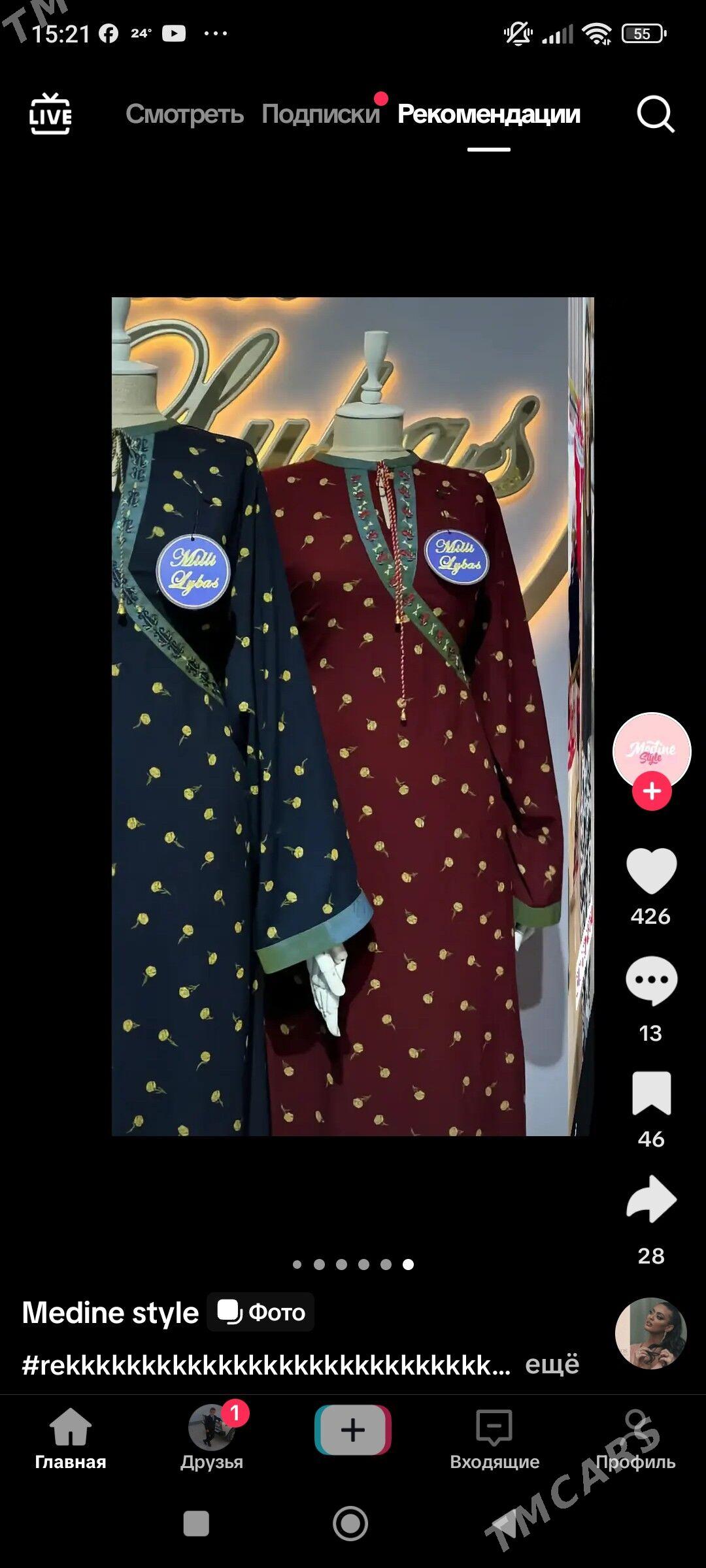Viewport: 706px width, 1568px height.
Task: Open the Medine style username
Action: tap(110, 1313)
